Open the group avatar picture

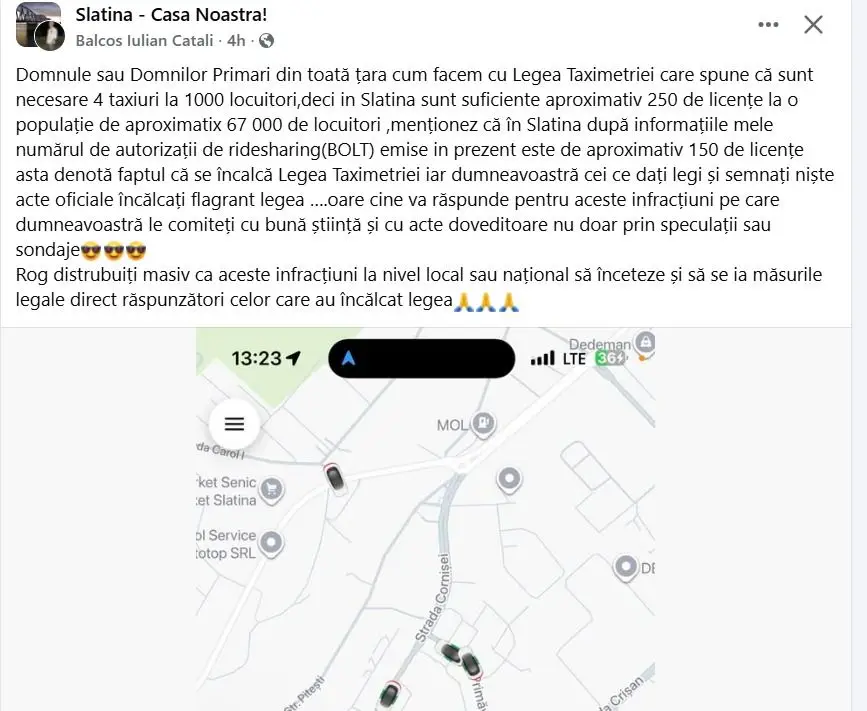pyautogui.click(x=38, y=27)
